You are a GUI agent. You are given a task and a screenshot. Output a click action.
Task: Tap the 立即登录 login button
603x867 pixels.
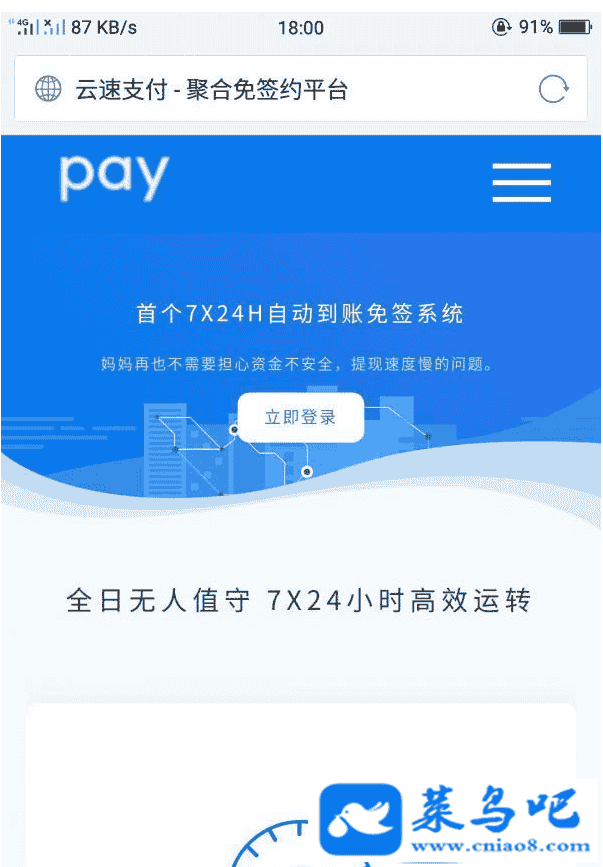(300, 417)
